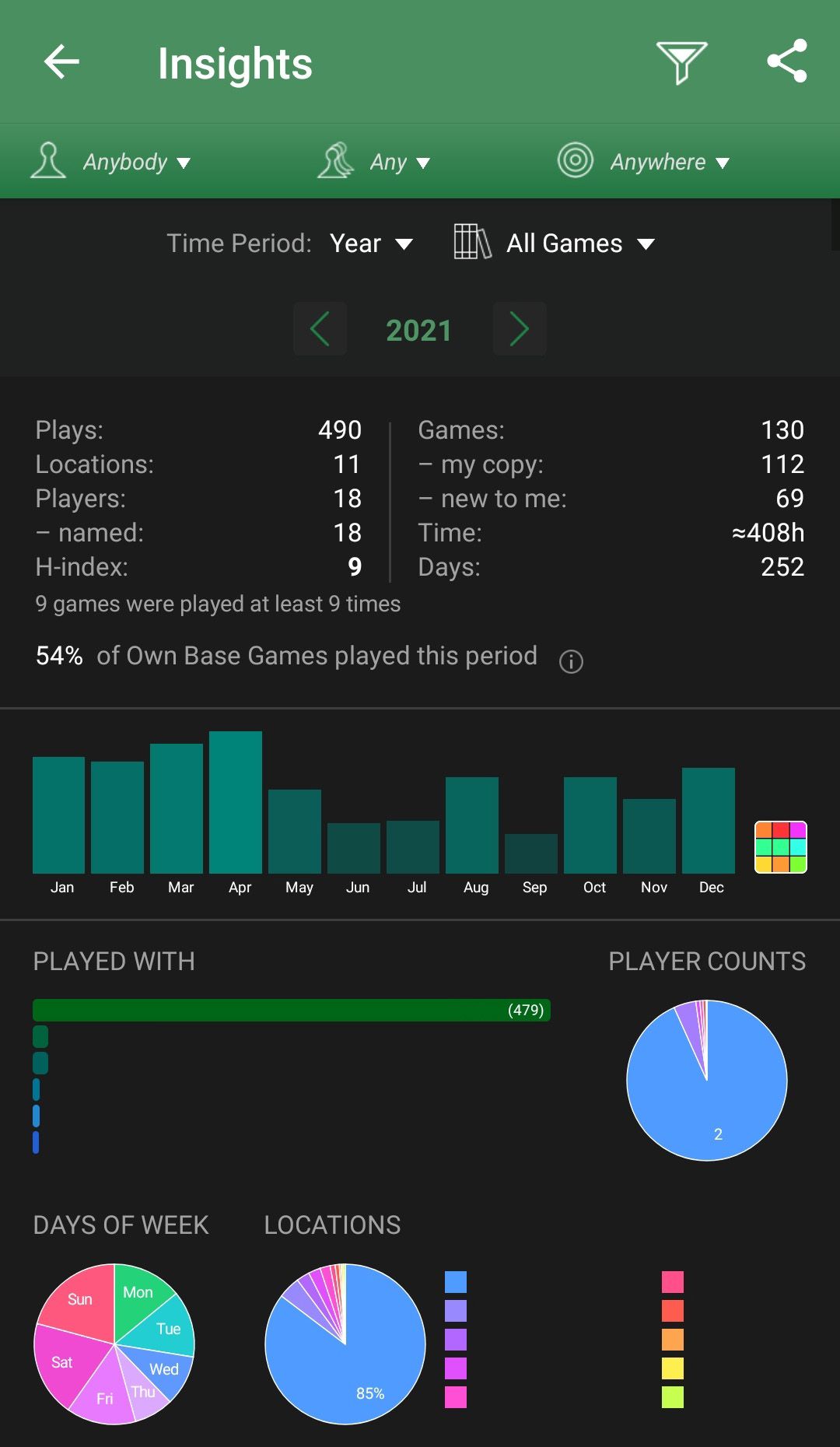Image resolution: width=840 pixels, height=1447 pixels.
Task: Open the Own Base Games info icon
Action: coord(571,661)
